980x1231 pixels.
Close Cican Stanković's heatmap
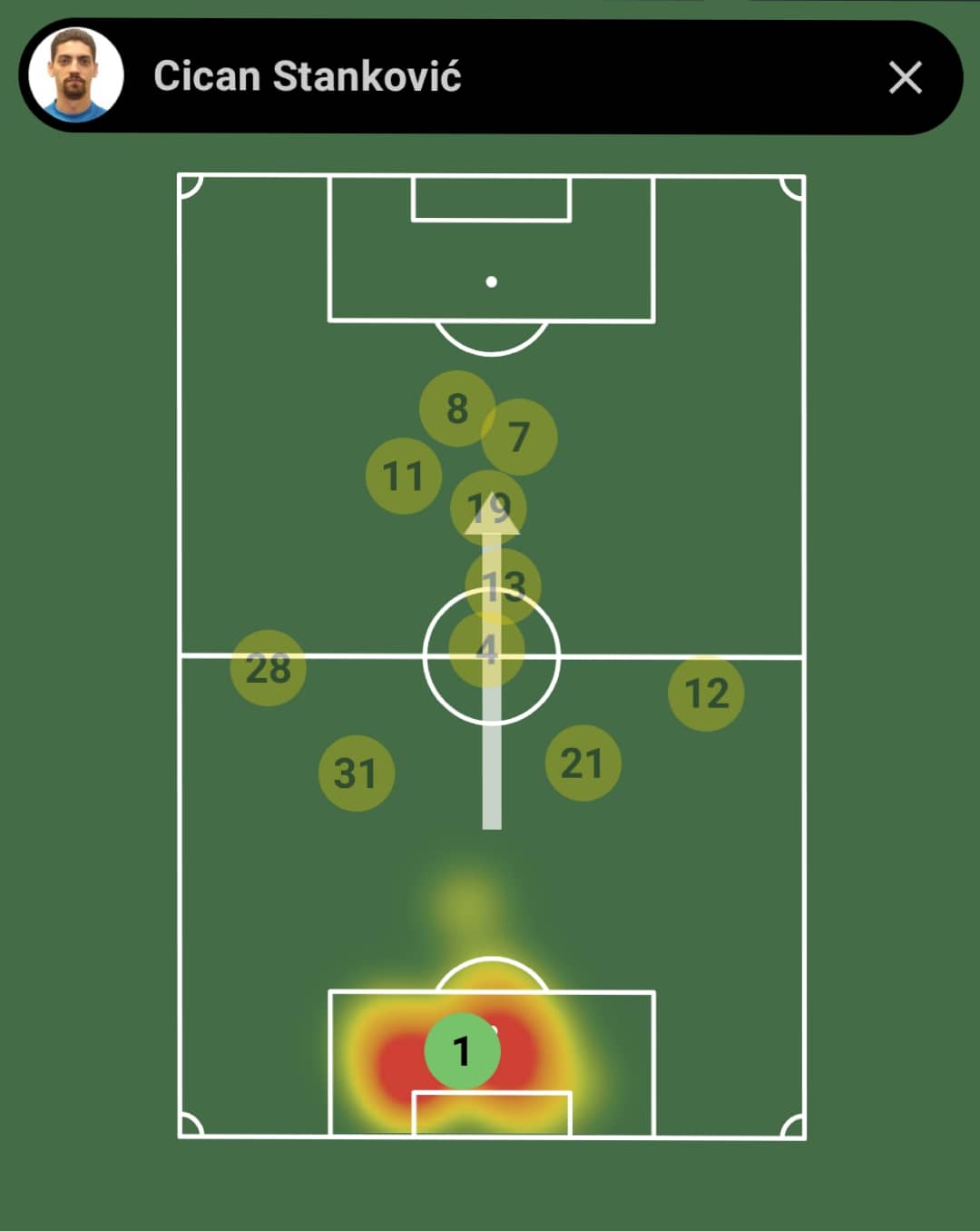[x=905, y=78]
